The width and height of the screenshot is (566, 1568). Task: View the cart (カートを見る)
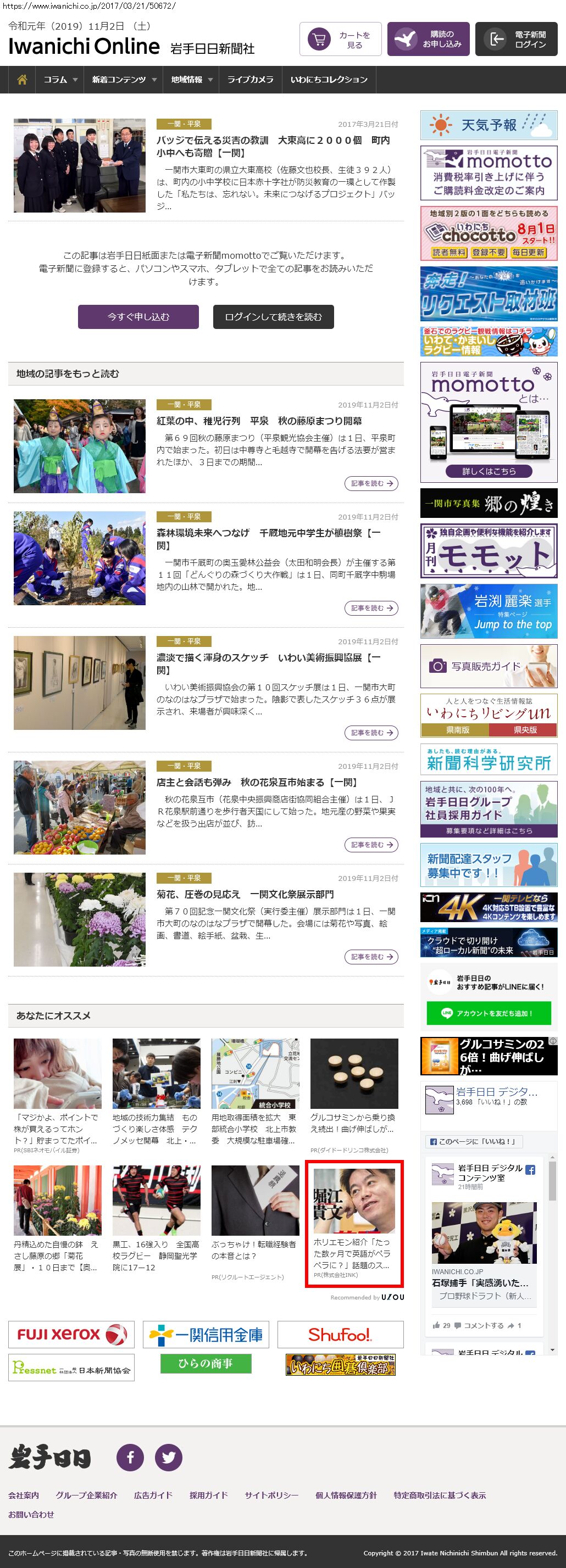[340, 40]
